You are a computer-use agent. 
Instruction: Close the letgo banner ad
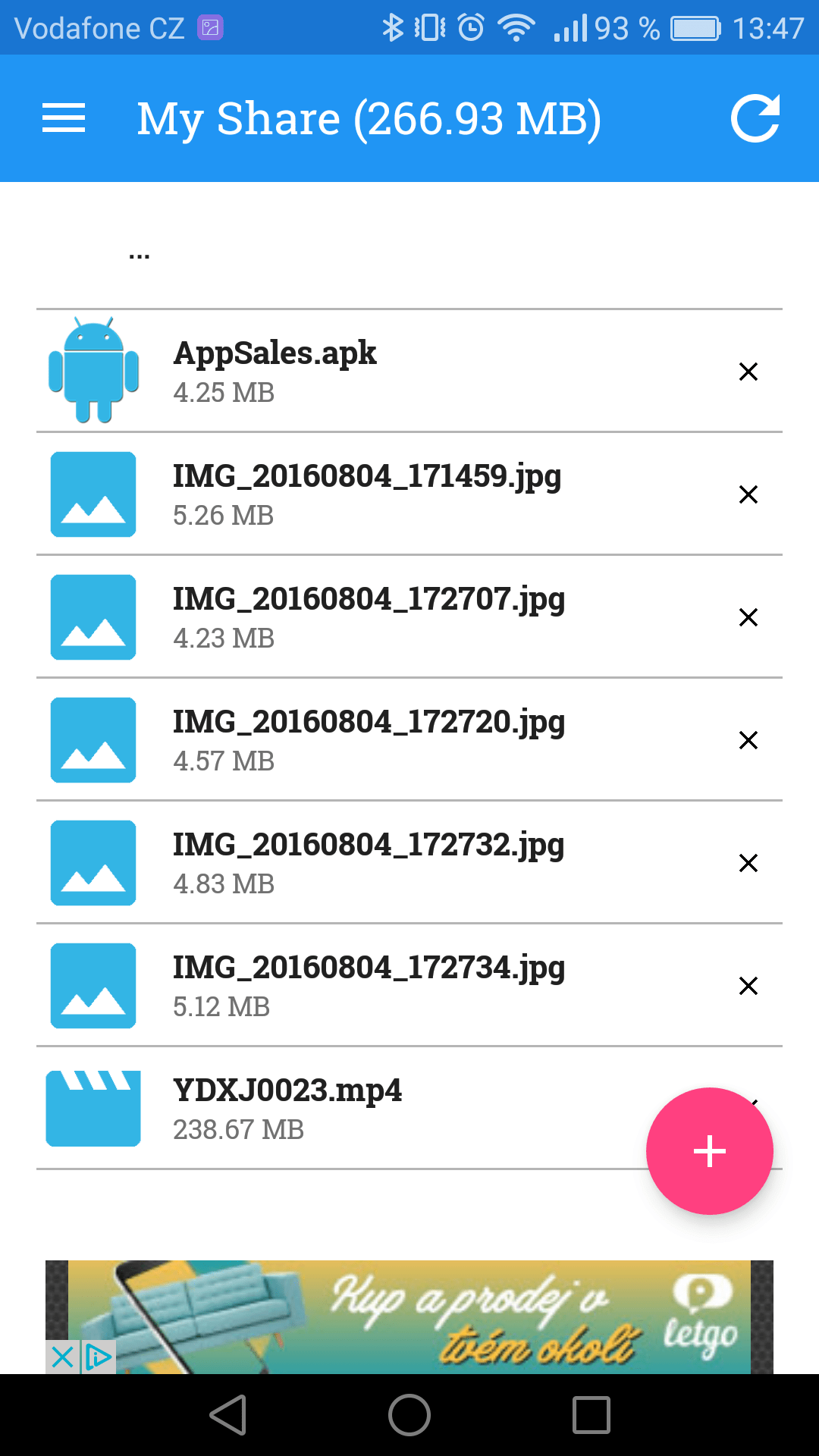(x=62, y=1357)
